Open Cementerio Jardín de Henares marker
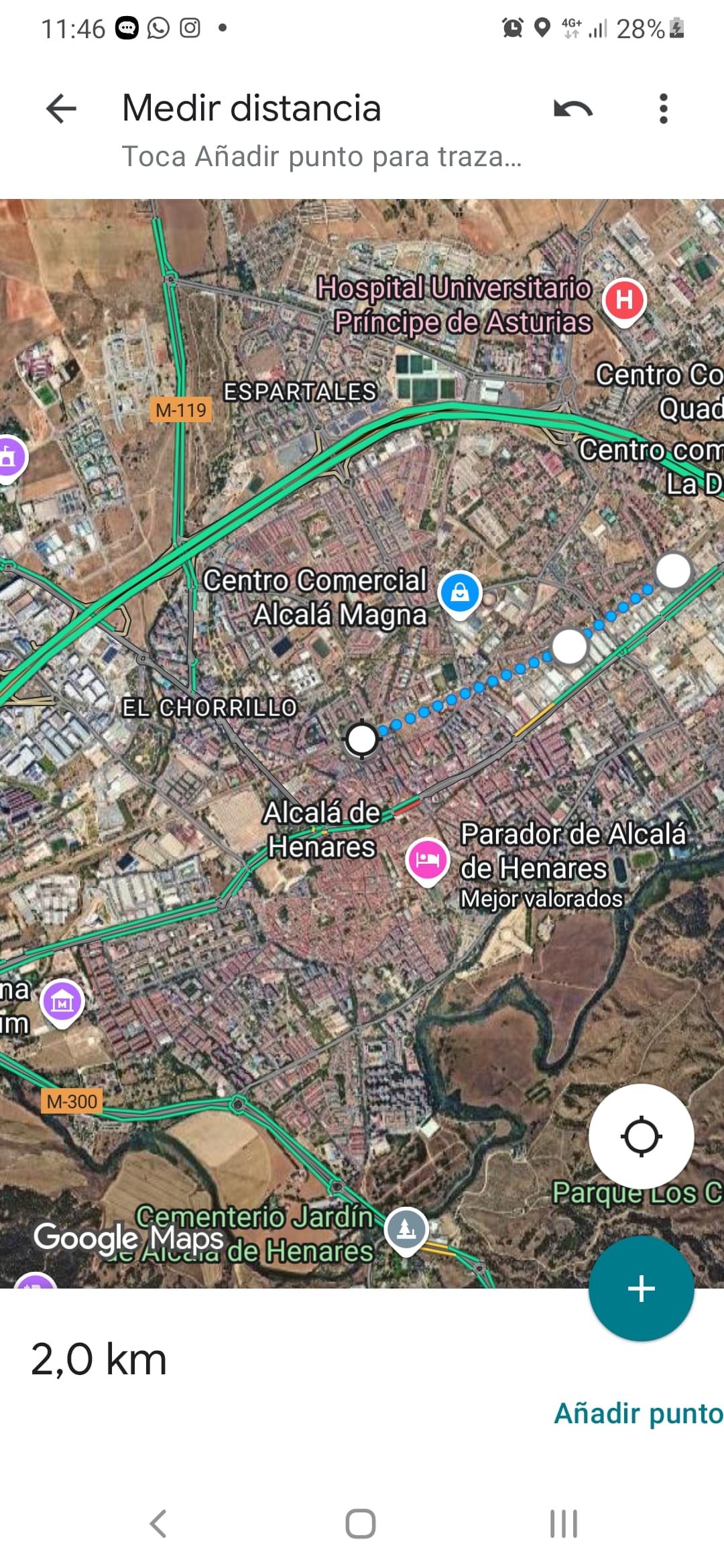The image size is (724, 1568). point(406,1229)
